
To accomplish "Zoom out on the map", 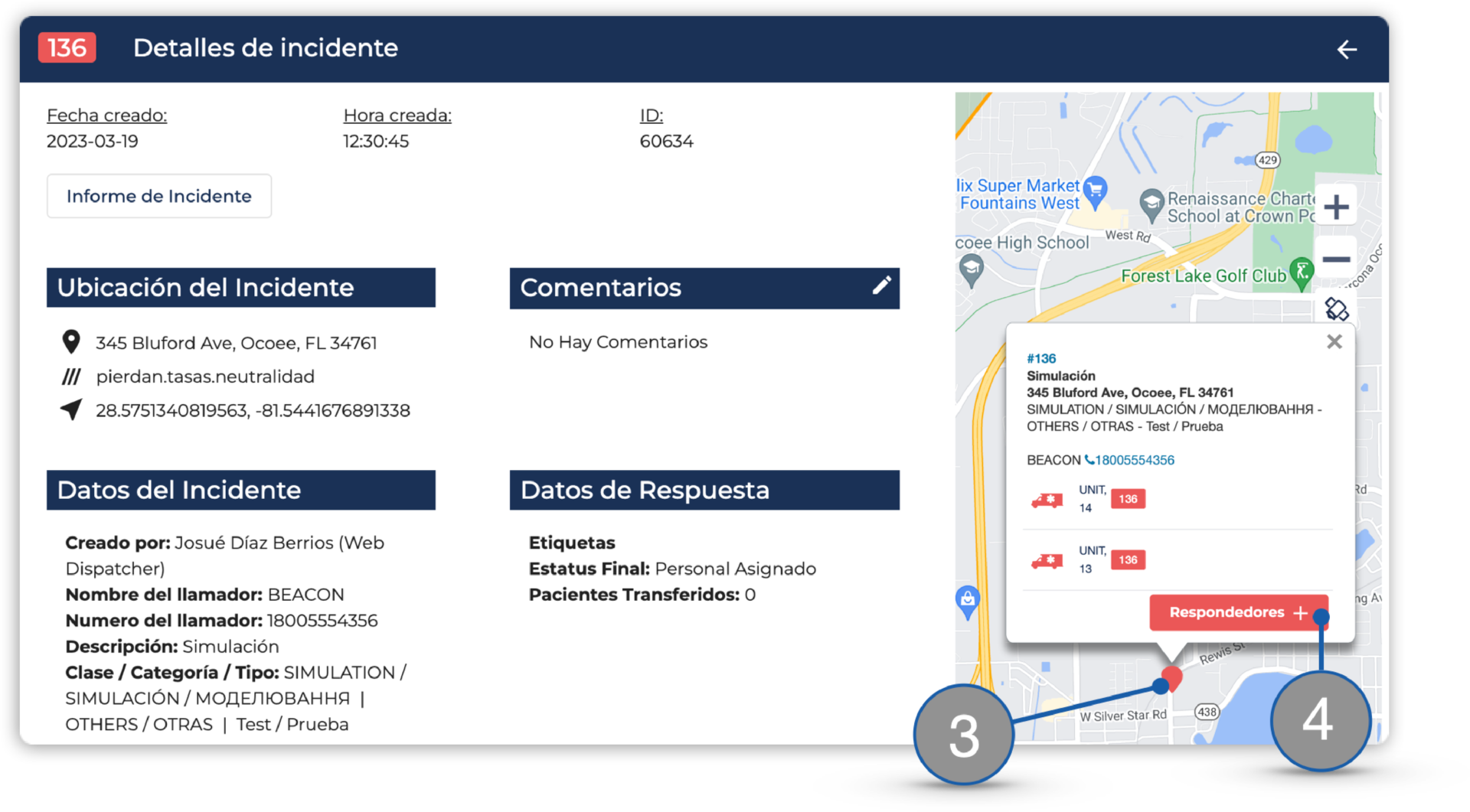I will pyautogui.click(x=1336, y=259).
